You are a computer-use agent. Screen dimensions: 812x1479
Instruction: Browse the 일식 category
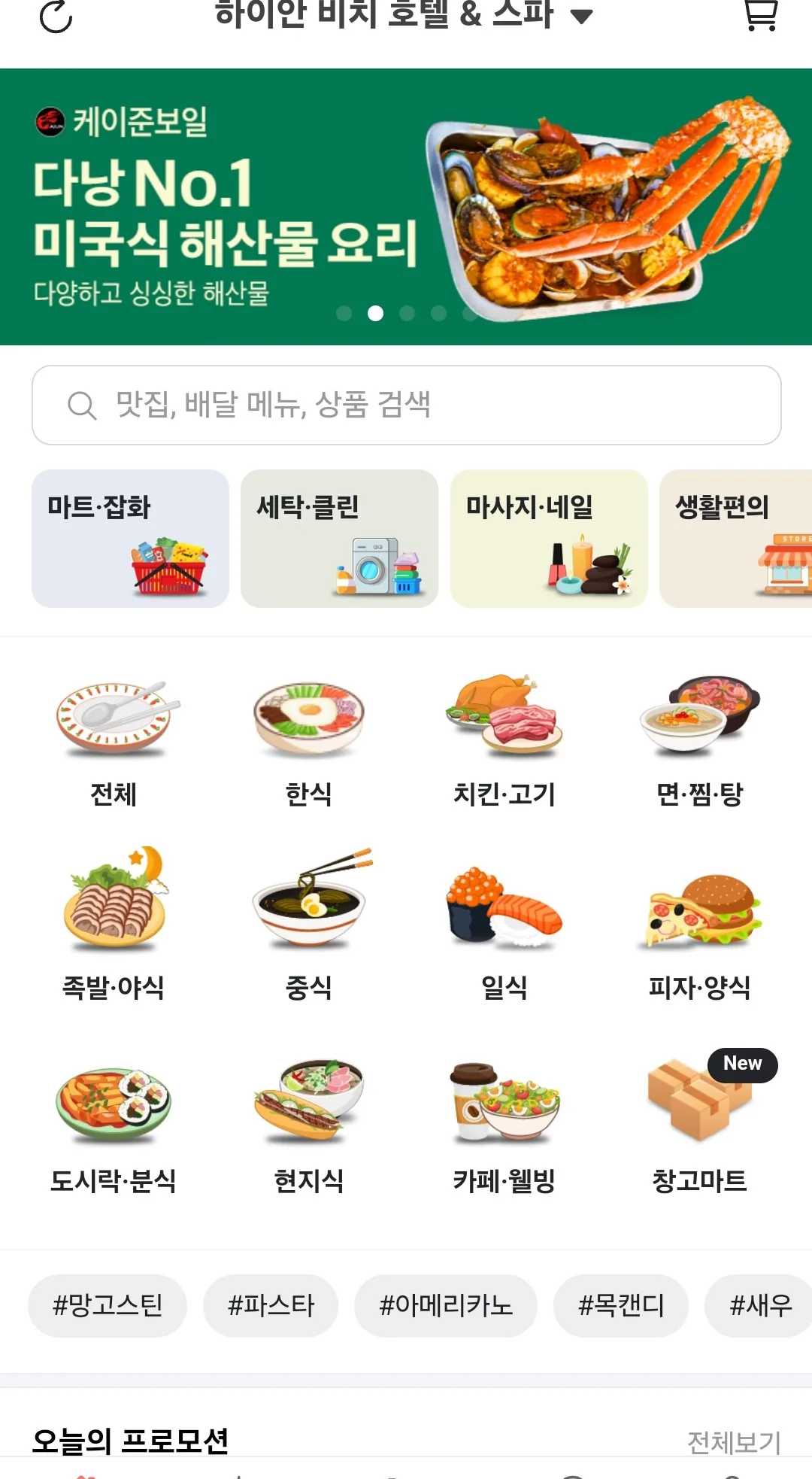504,925
